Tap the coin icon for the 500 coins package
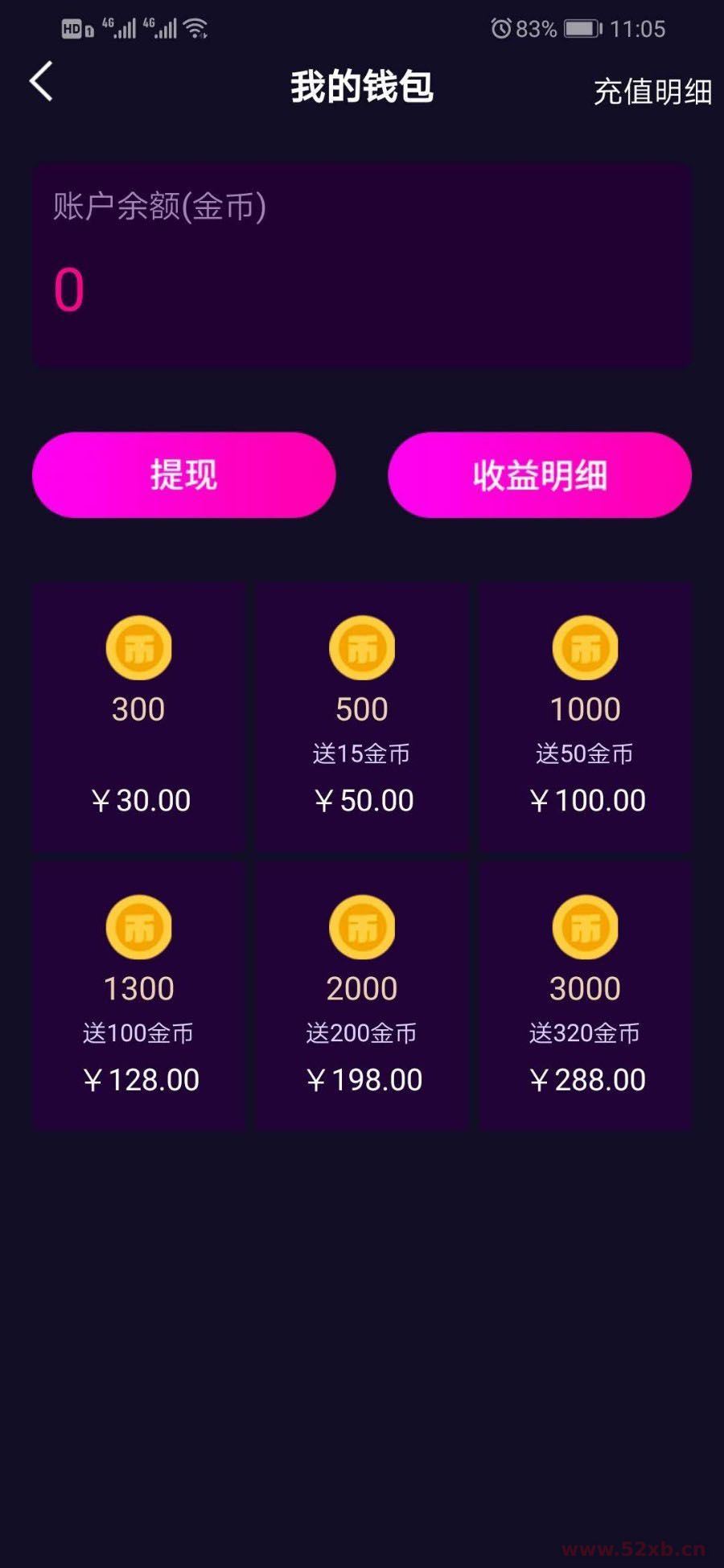The width and height of the screenshot is (724, 1568). click(362, 649)
